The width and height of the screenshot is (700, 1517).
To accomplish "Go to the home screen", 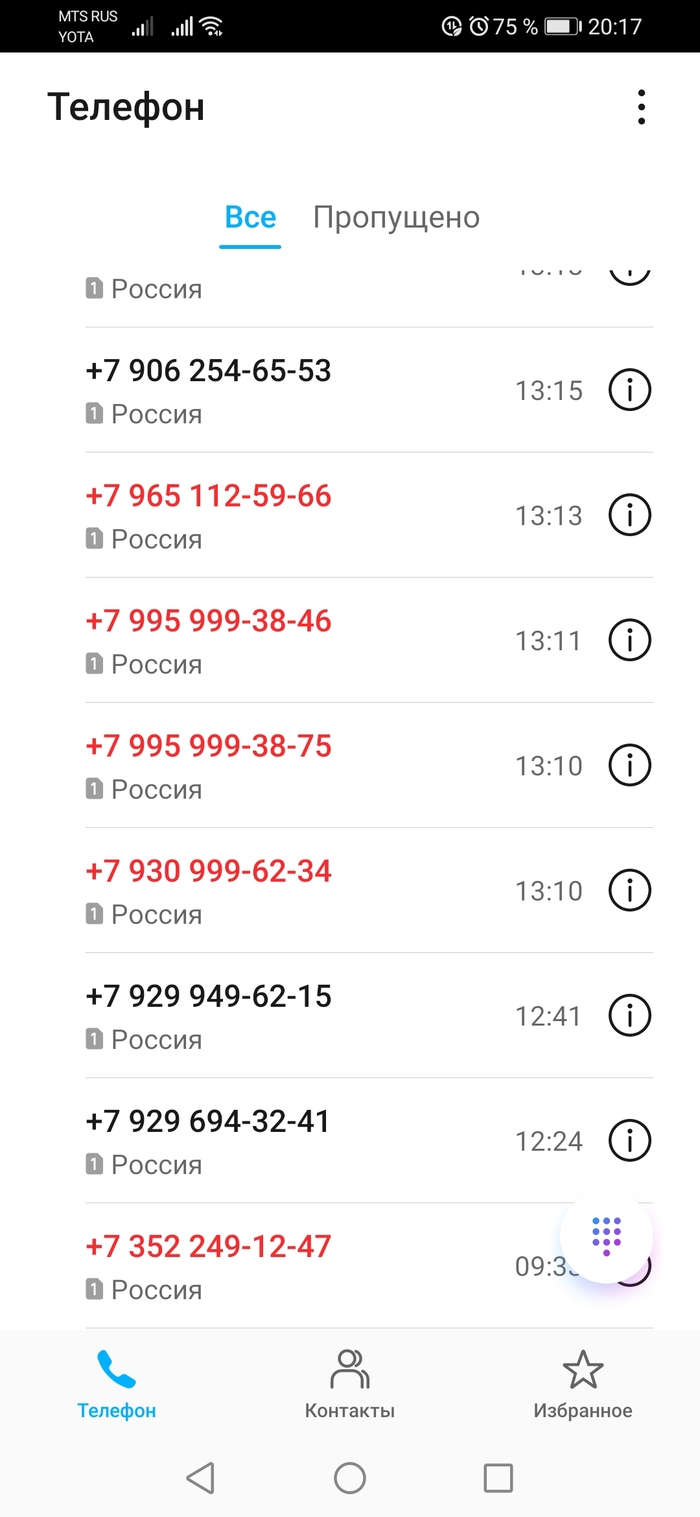I will (349, 1477).
